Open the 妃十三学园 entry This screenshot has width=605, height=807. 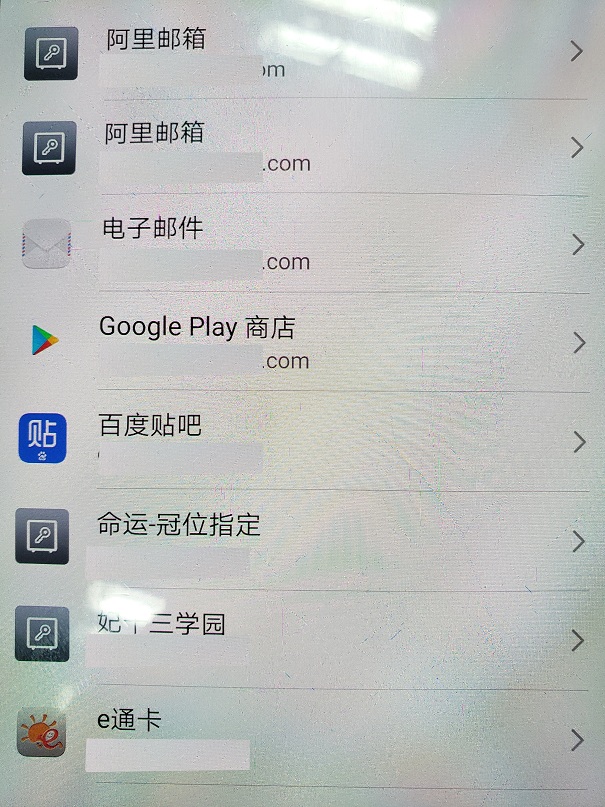[x=300, y=638]
